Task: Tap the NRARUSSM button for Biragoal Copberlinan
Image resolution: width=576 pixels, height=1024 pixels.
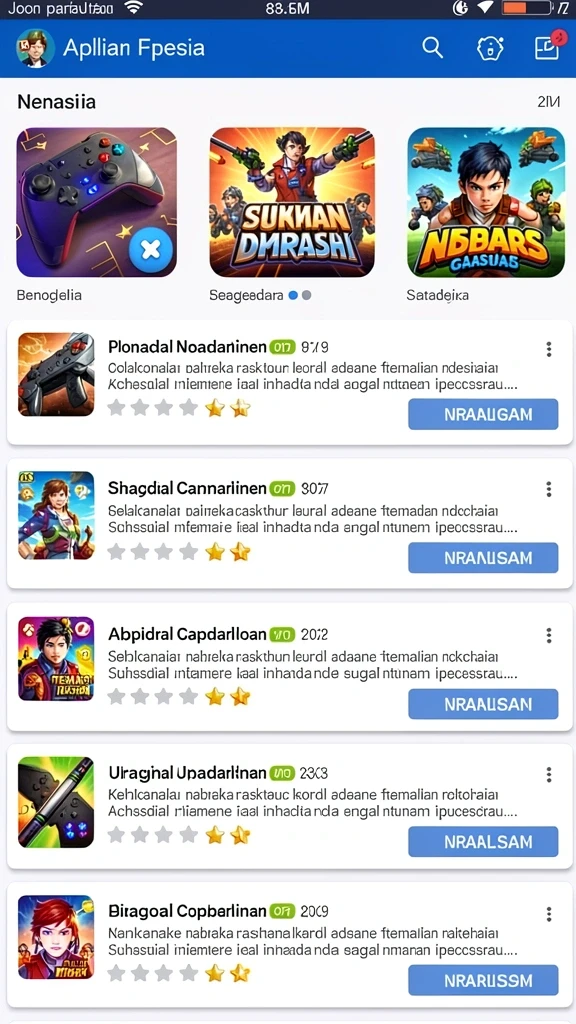Action: click(x=483, y=980)
